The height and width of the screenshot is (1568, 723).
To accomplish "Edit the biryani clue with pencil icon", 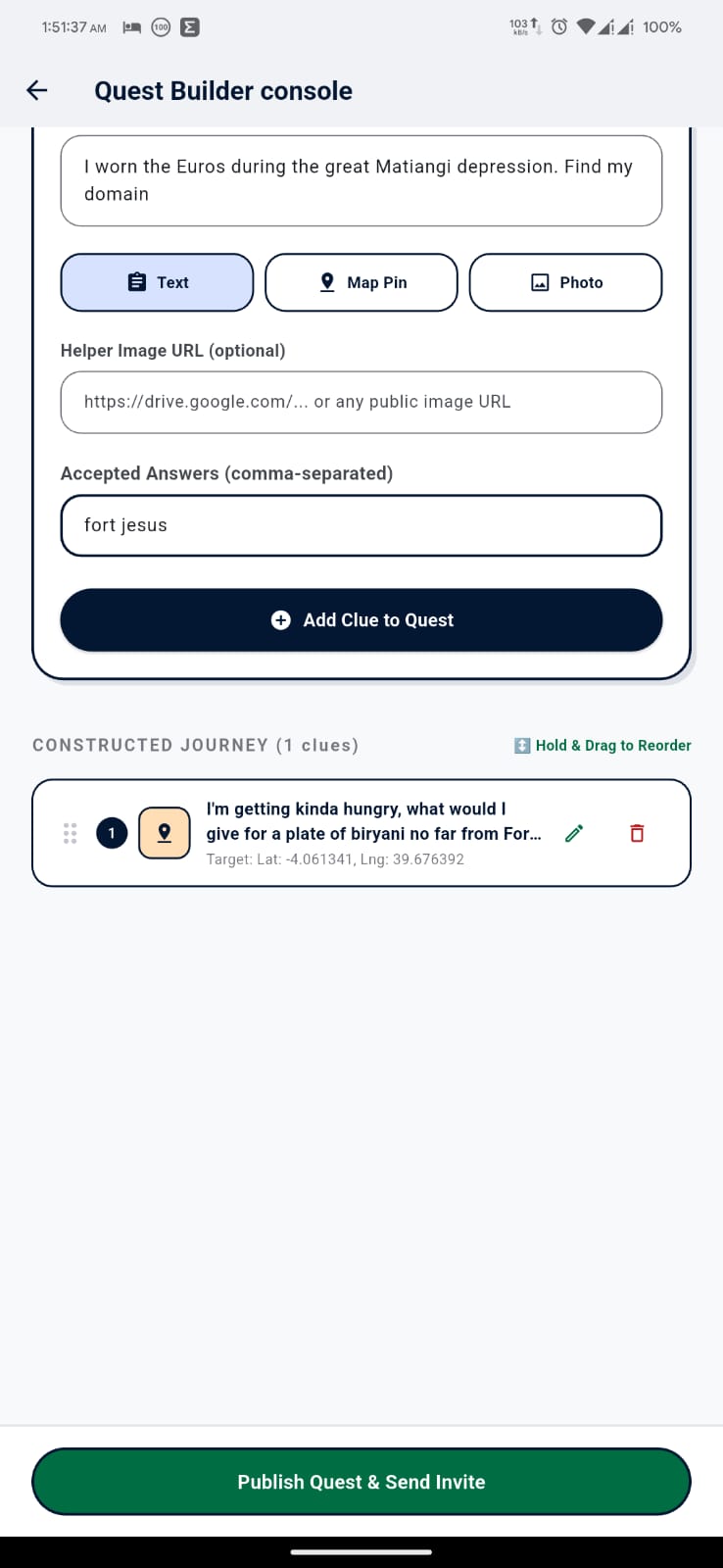I will pyautogui.click(x=575, y=833).
